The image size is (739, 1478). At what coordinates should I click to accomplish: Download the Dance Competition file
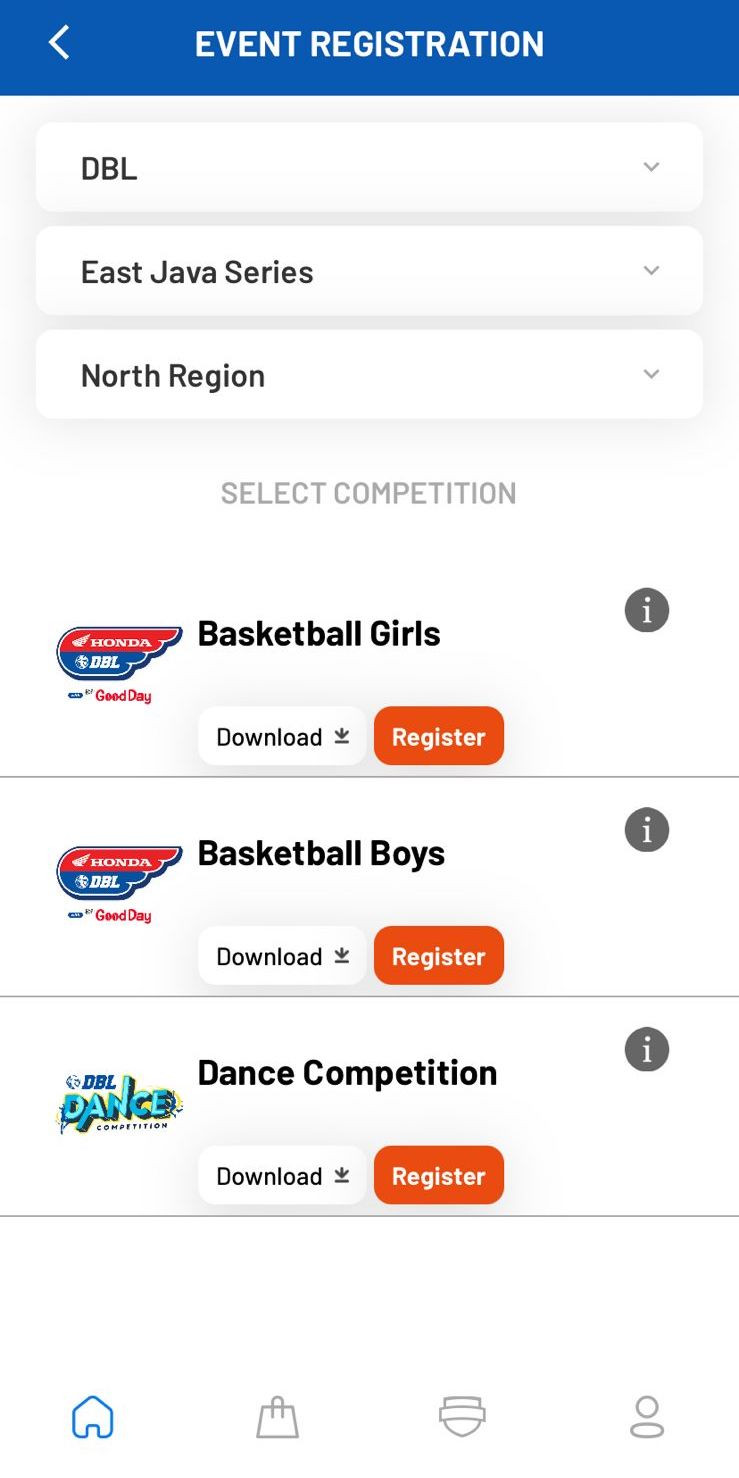[283, 1176]
